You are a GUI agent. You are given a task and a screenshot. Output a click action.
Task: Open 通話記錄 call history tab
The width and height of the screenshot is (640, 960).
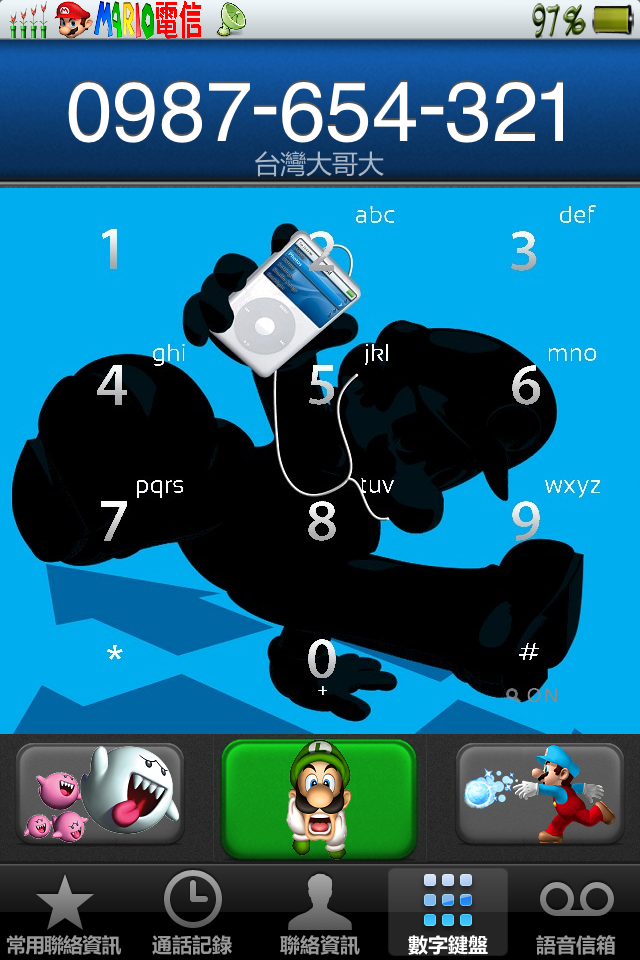click(x=192, y=913)
